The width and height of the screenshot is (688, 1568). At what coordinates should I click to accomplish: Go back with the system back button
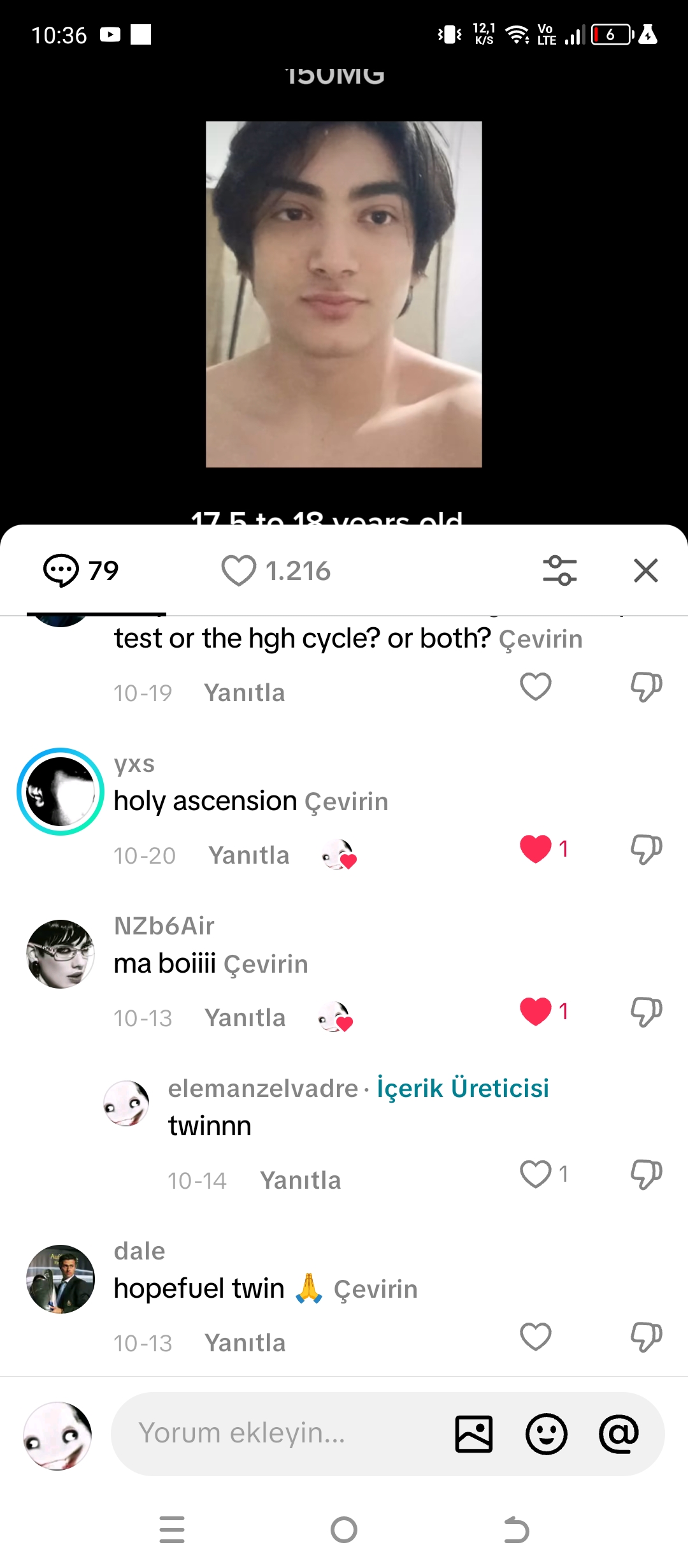tap(516, 1530)
